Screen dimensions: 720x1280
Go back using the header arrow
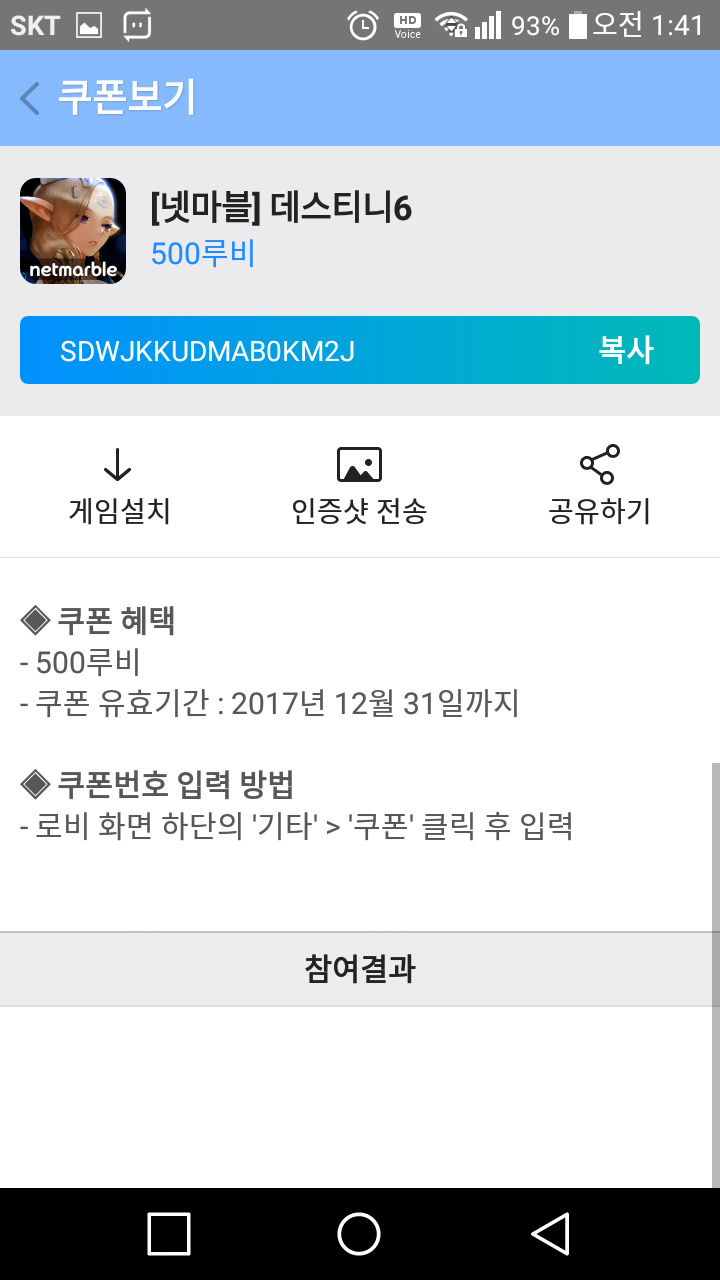(30, 98)
